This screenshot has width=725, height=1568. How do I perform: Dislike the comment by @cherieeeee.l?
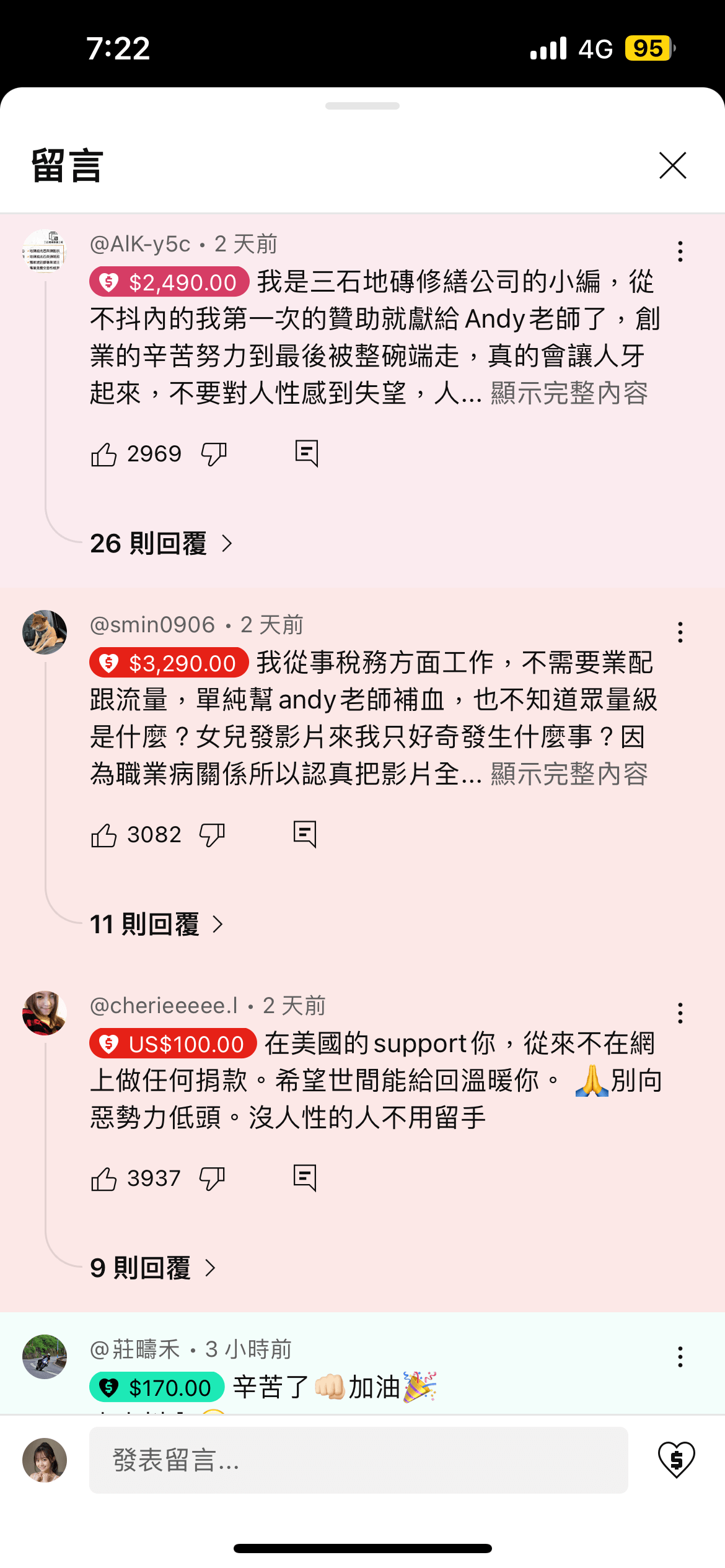pos(212,1179)
